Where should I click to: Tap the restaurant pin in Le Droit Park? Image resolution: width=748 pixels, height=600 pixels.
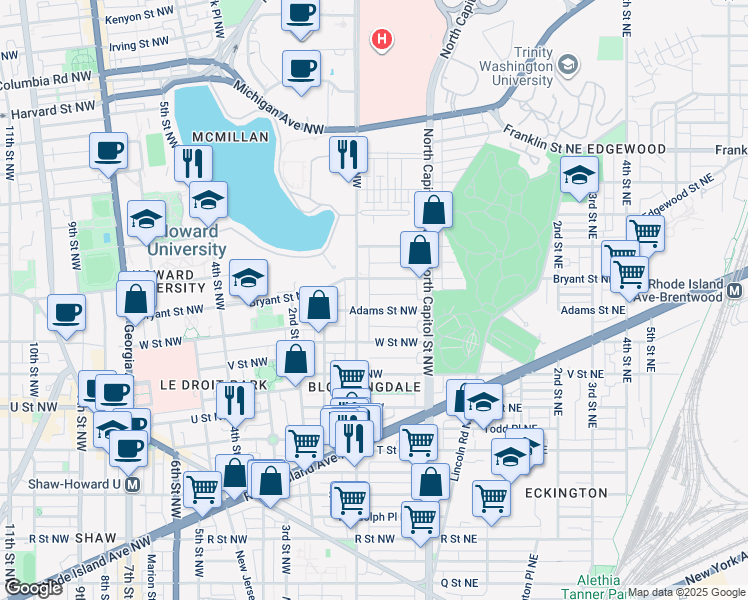[x=236, y=400]
